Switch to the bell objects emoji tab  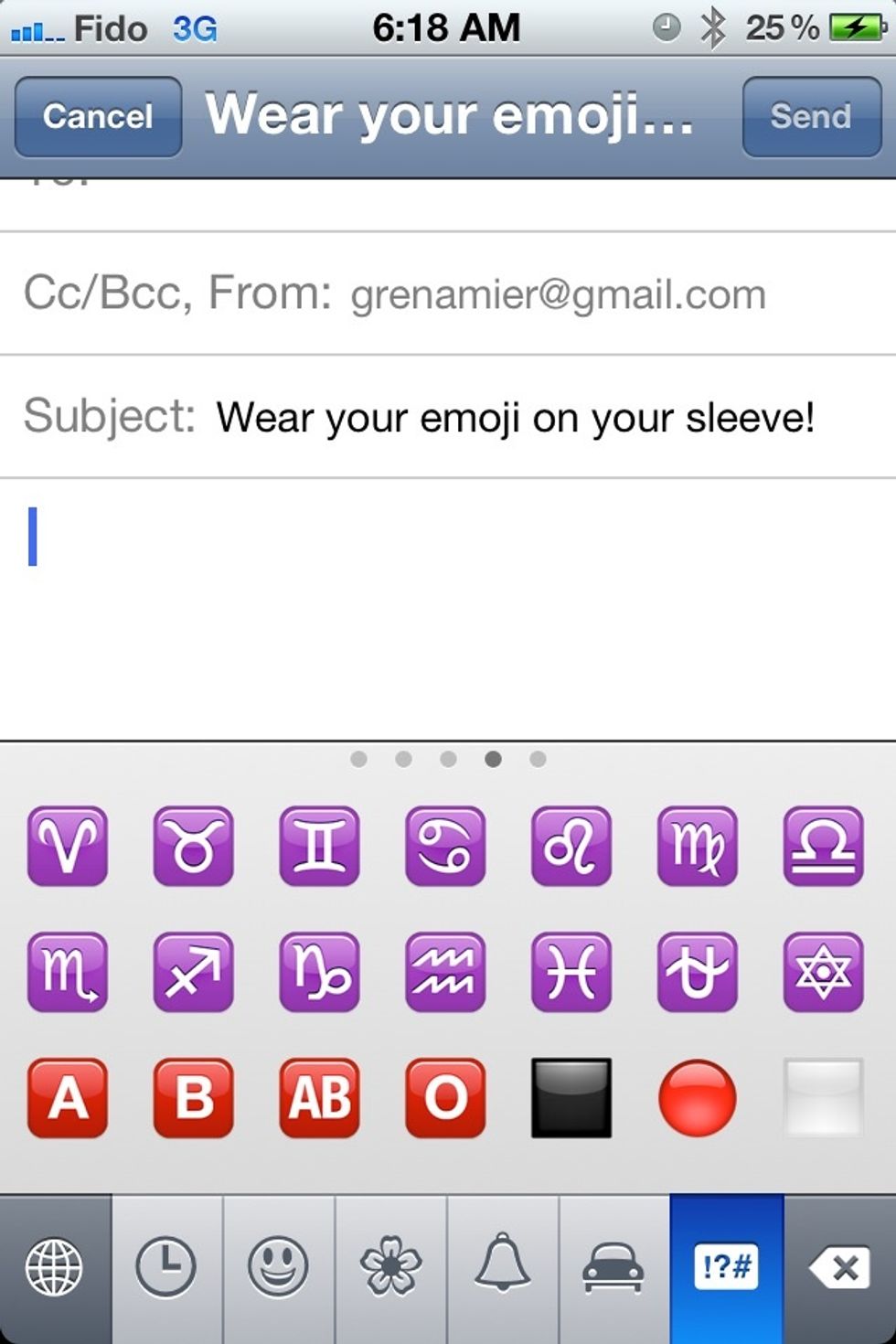click(x=502, y=1267)
